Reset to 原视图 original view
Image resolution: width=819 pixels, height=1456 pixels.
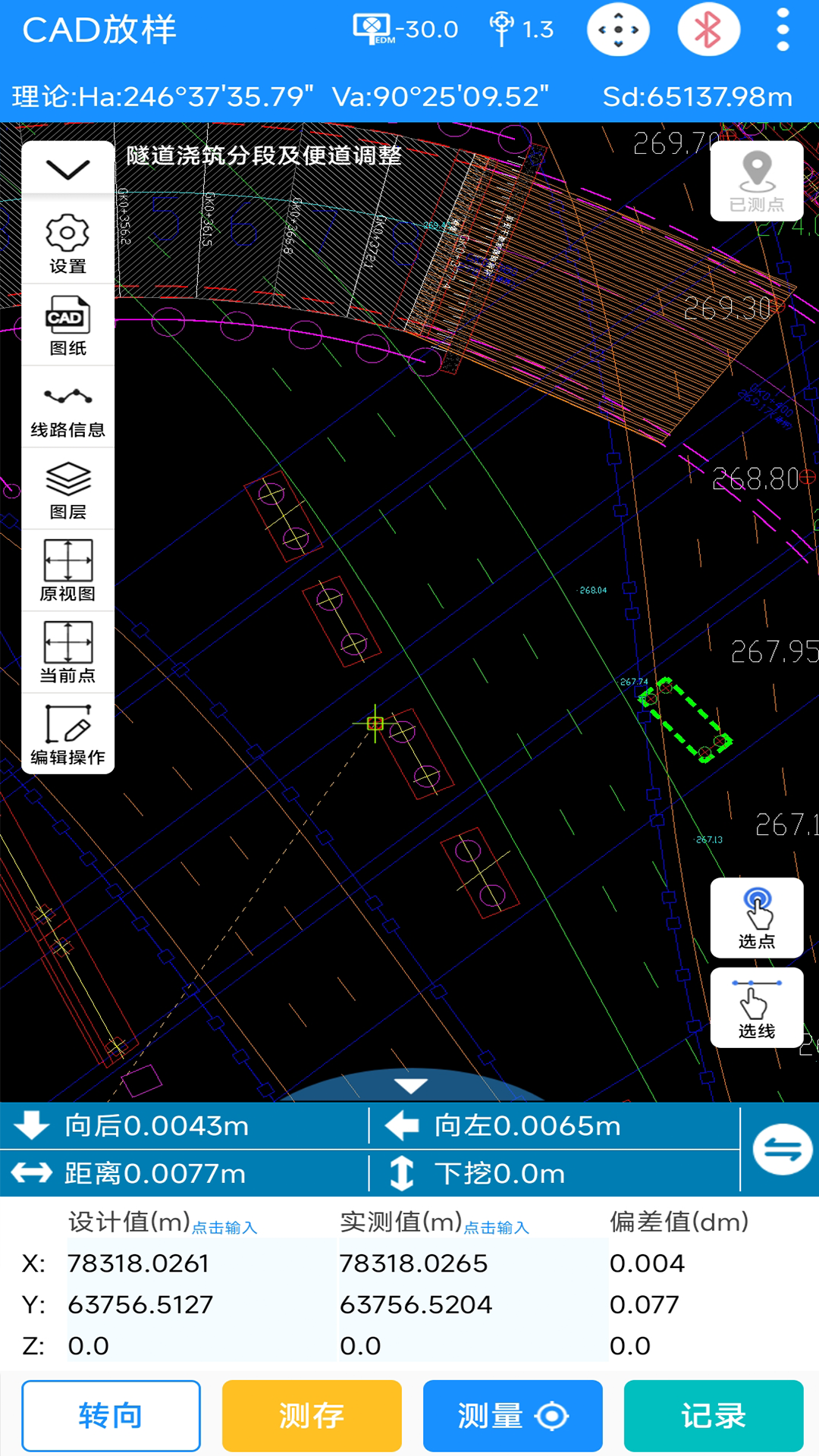coord(68,571)
